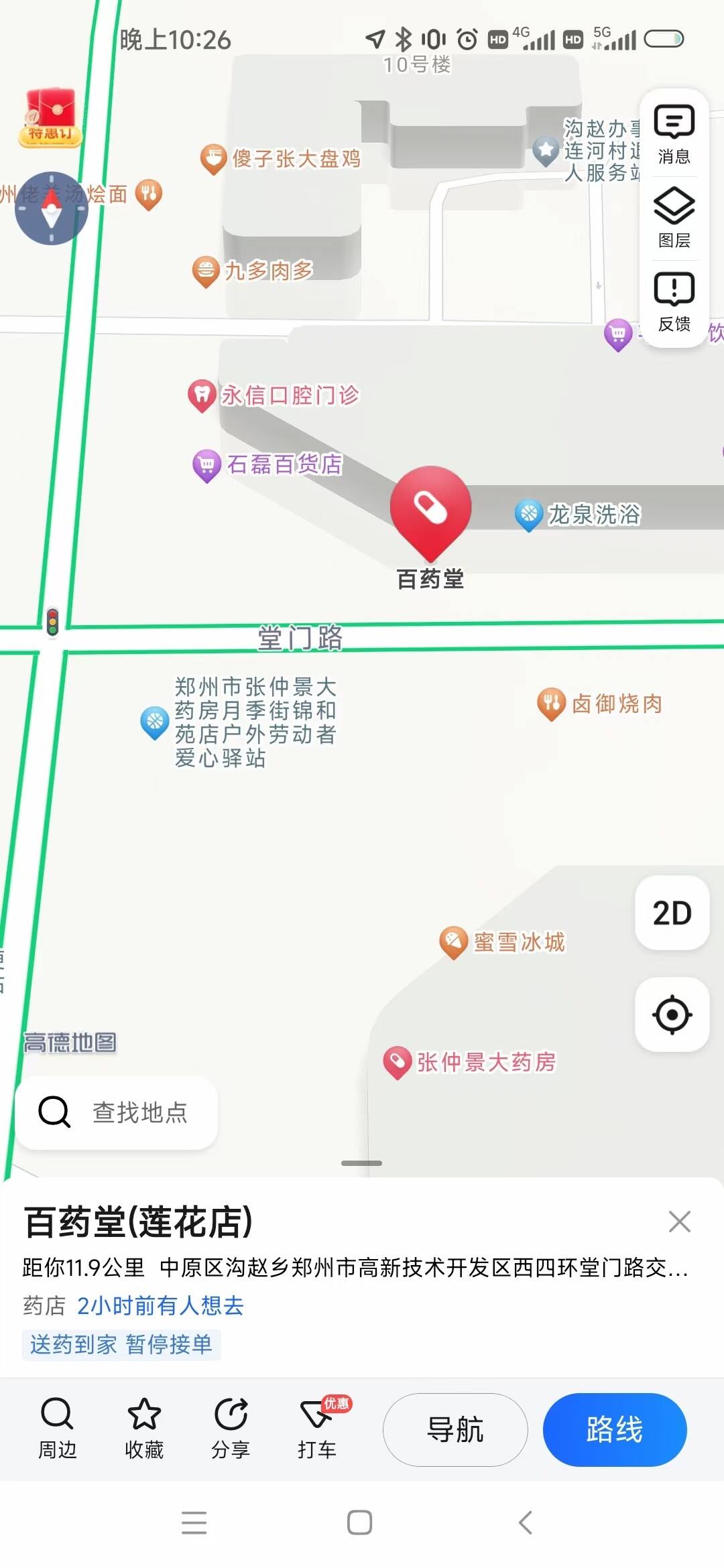Image resolution: width=724 pixels, height=1568 pixels.
Task: Select the 张仲景大药房 map marker
Action: 397,1062
